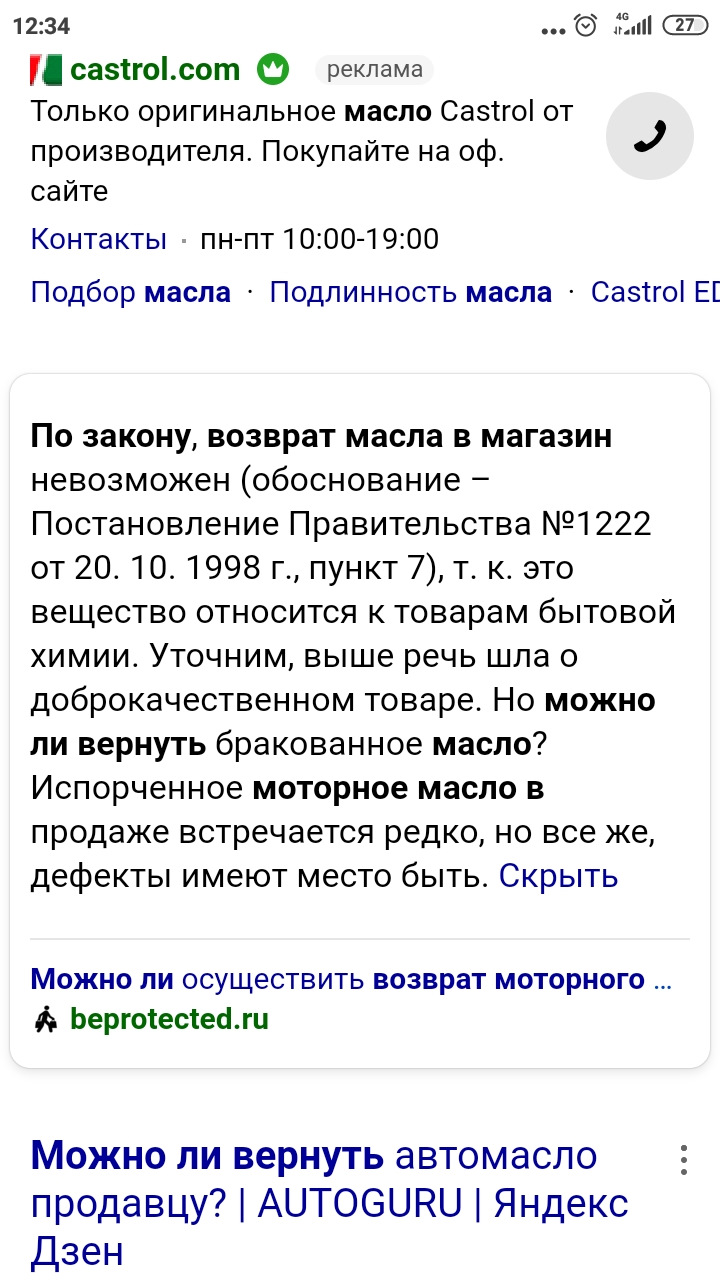Open the options menu for the AUTOGURU result

(x=683, y=1160)
